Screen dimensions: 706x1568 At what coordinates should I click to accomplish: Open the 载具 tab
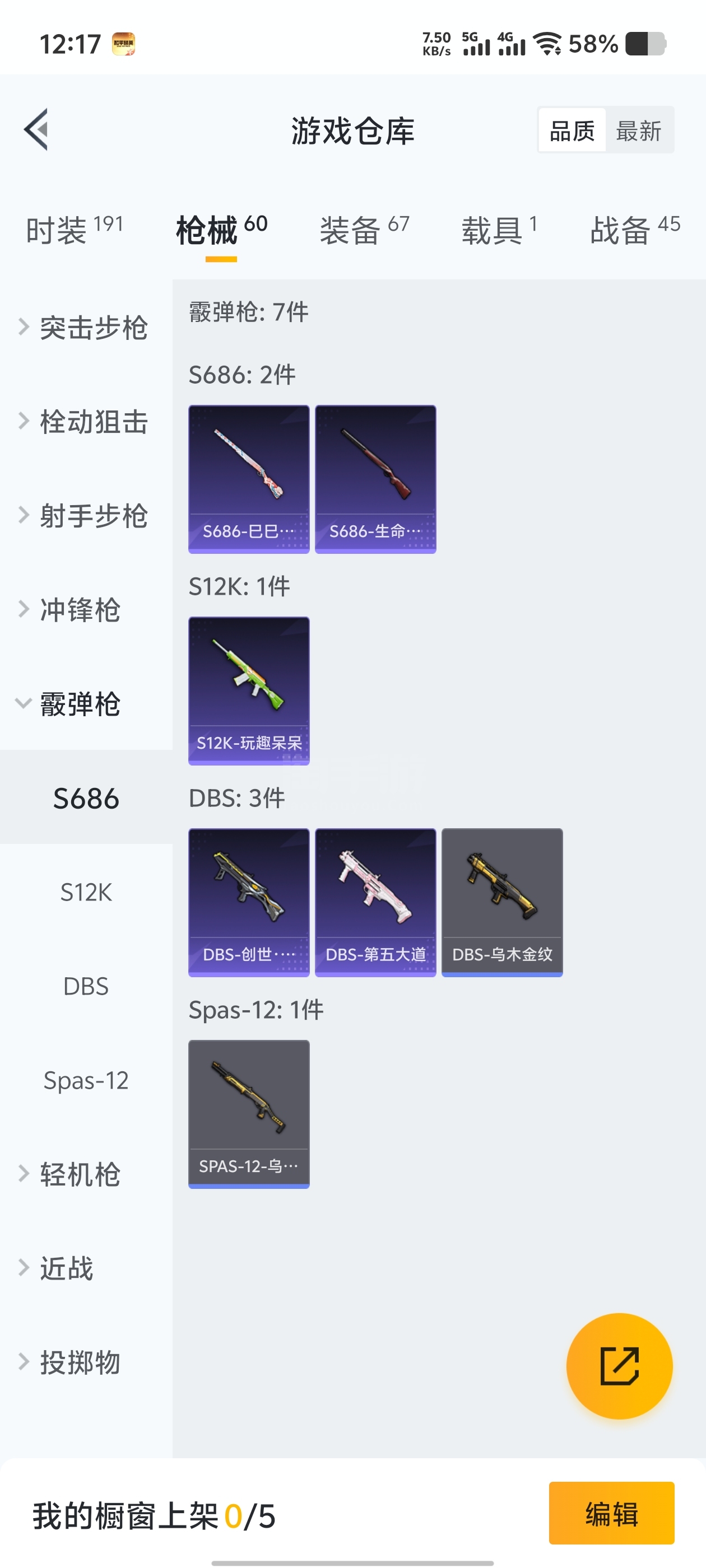pyautogui.click(x=499, y=230)
